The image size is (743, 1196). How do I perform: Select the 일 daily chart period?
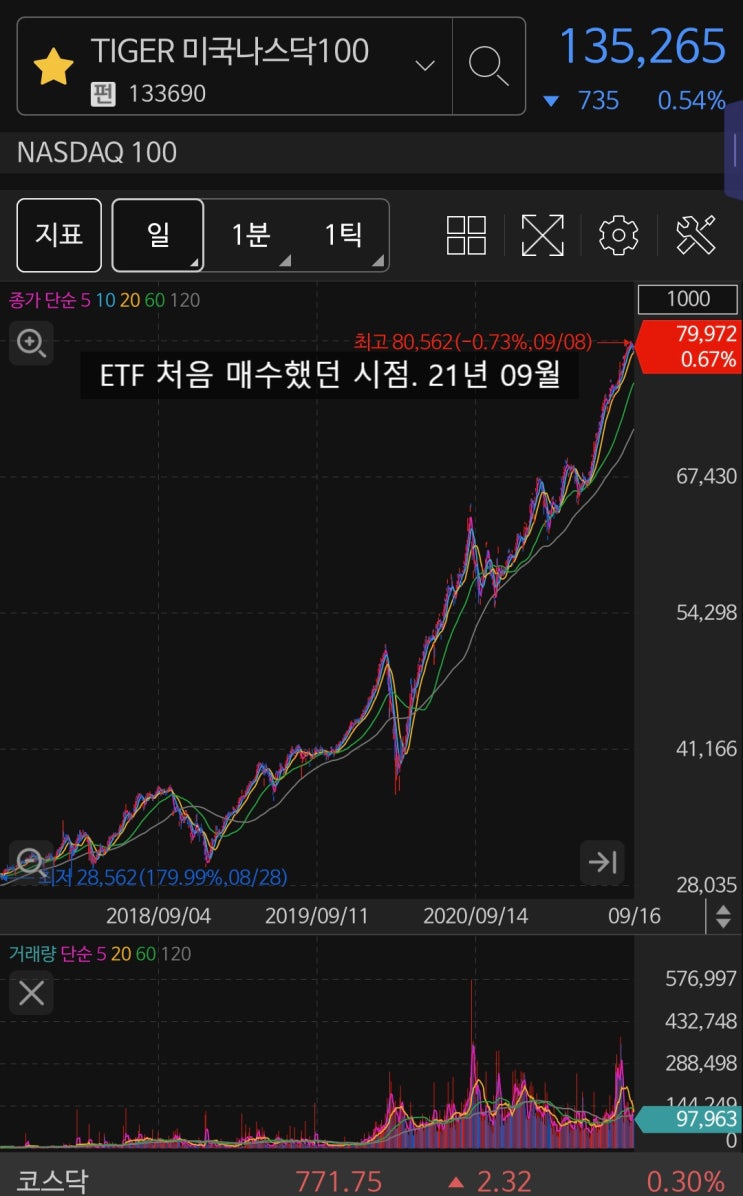[158, 235]
